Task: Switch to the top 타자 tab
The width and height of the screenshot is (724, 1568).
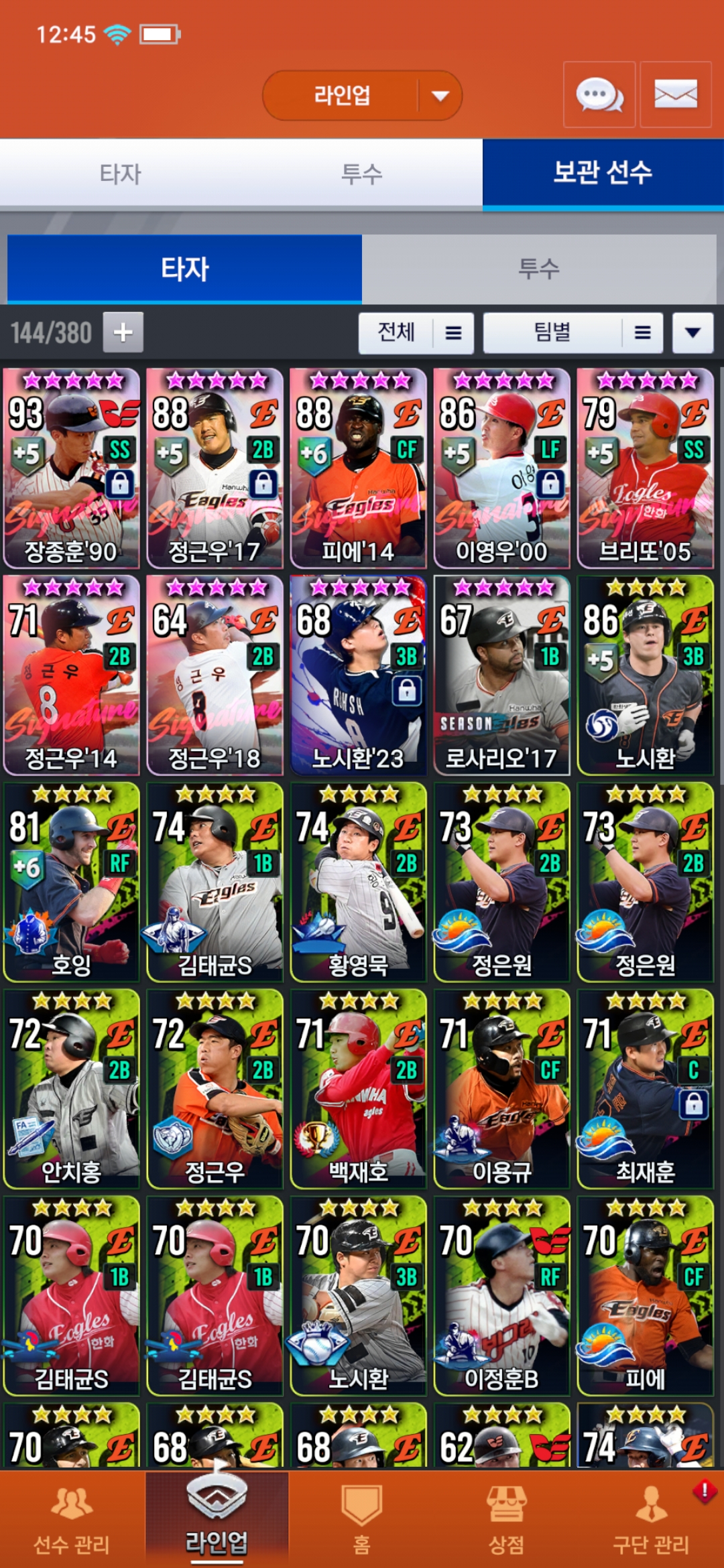Action: coord(121,174)
